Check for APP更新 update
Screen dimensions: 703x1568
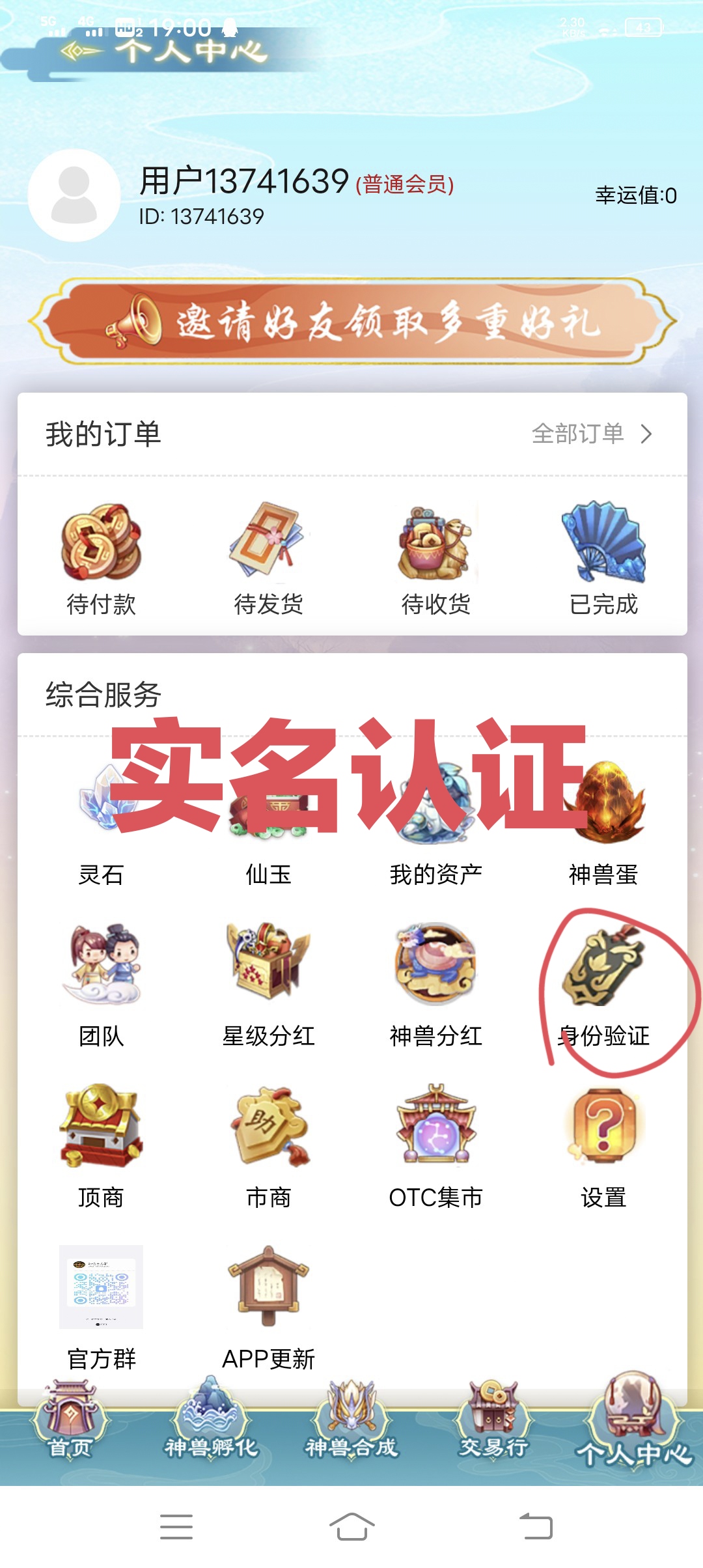pyautogui.click(x=268, y=1308)
